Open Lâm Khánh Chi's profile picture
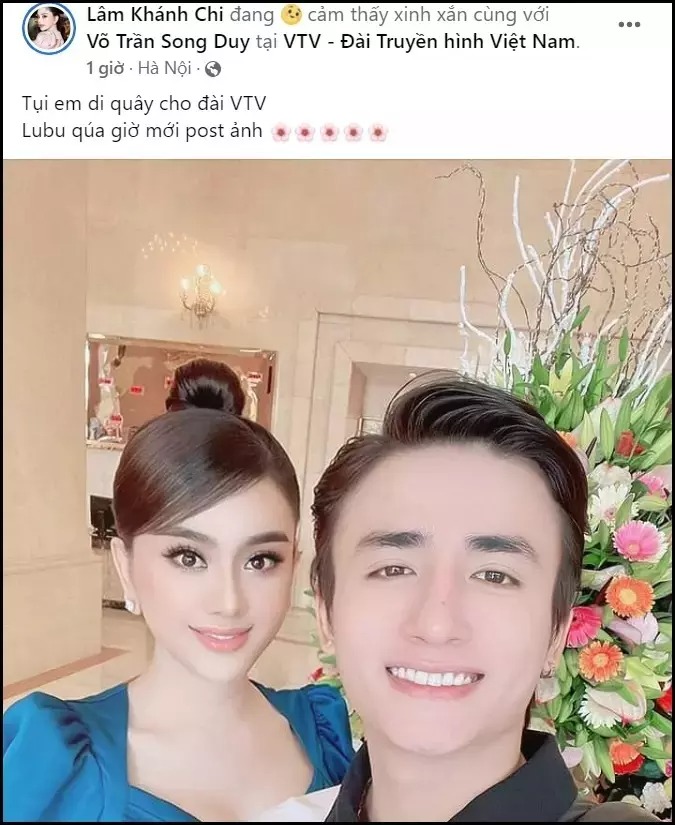The width and height of the screenshot is (675, 825). (49, 29)
